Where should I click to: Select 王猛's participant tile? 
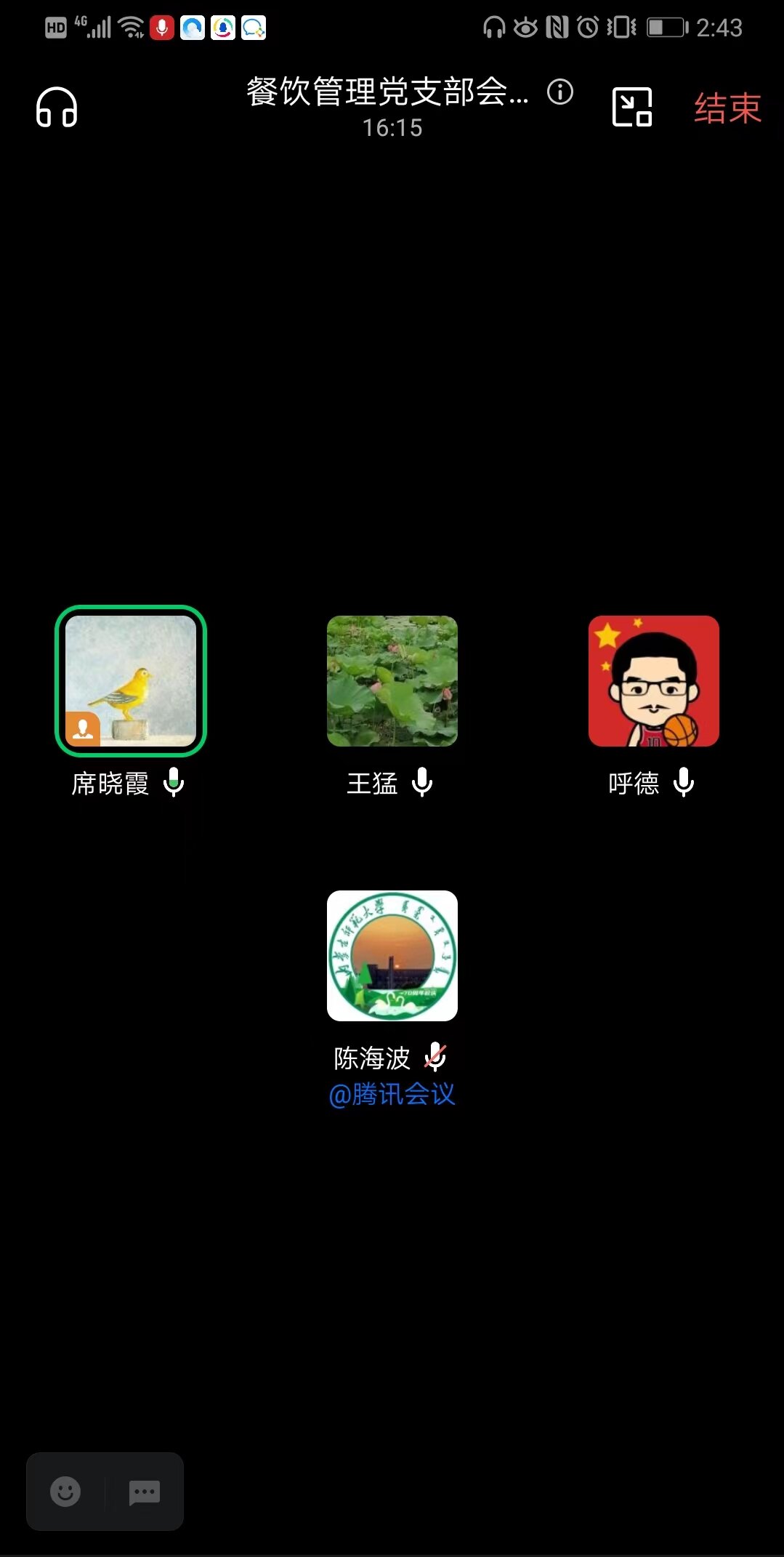tap(392, 681)
